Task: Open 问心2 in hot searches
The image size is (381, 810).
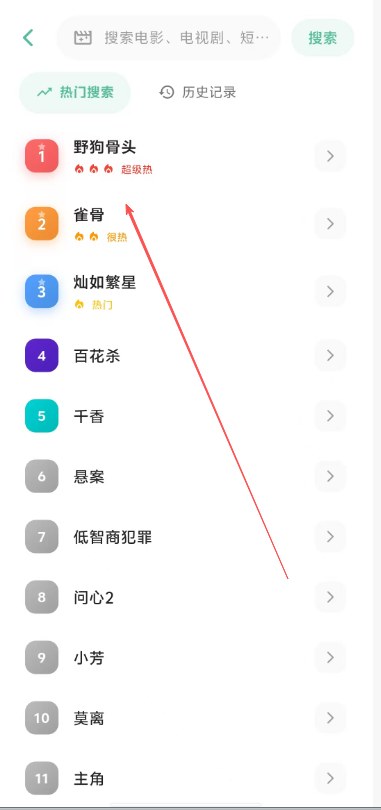Action: 186,597
